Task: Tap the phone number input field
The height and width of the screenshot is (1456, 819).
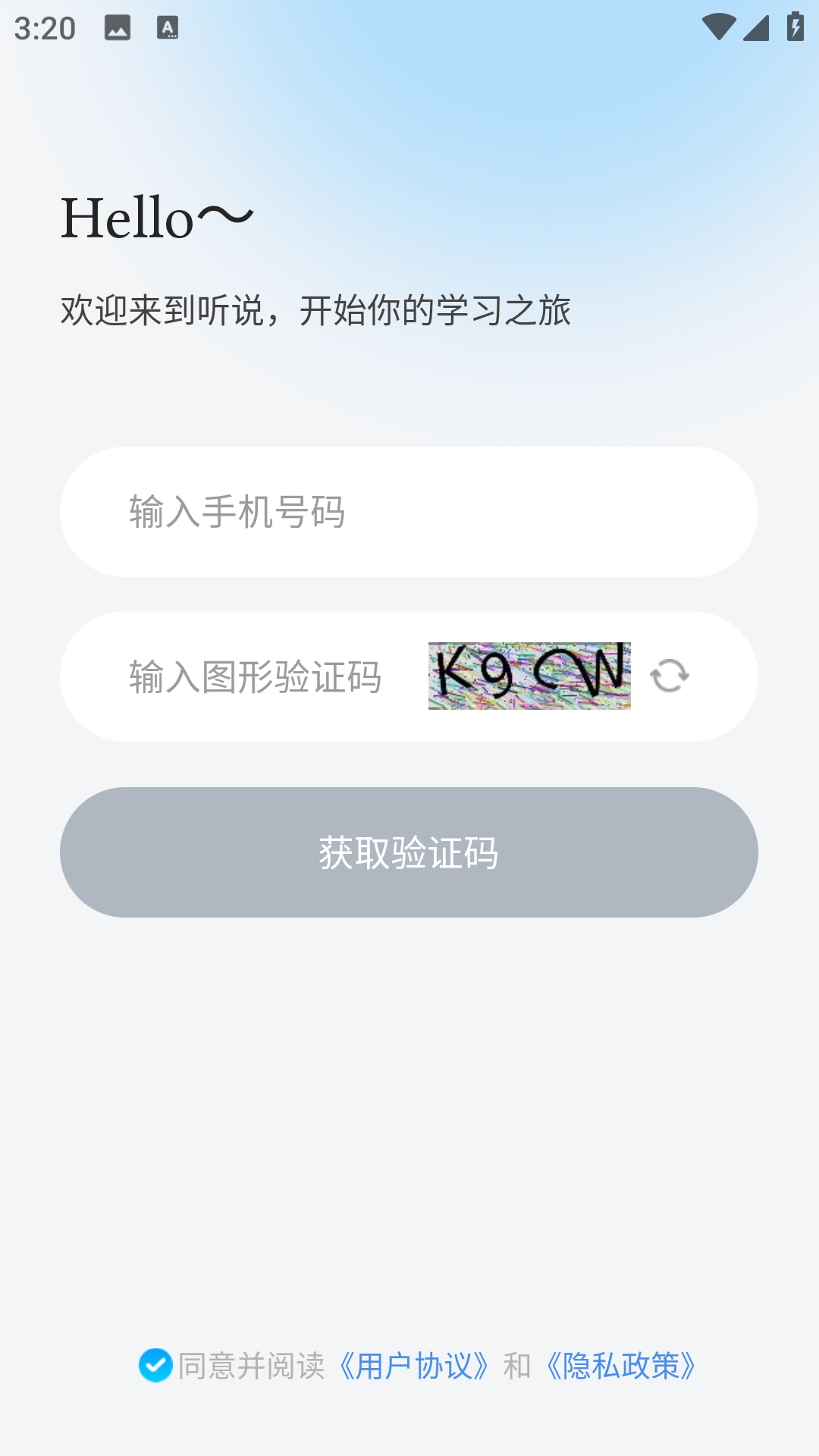Action: pyautogui.click(x=409, y=512)
